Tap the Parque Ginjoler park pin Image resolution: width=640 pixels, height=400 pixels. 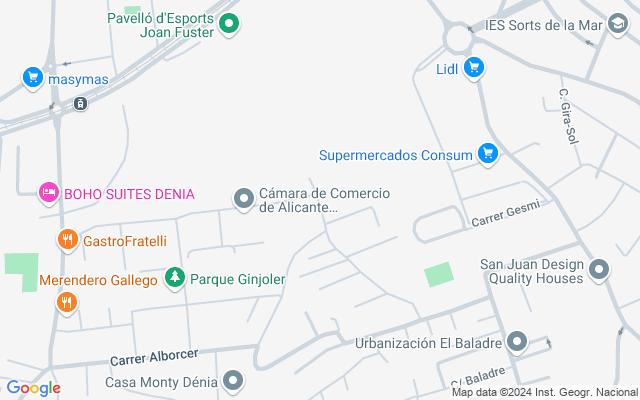175,276
